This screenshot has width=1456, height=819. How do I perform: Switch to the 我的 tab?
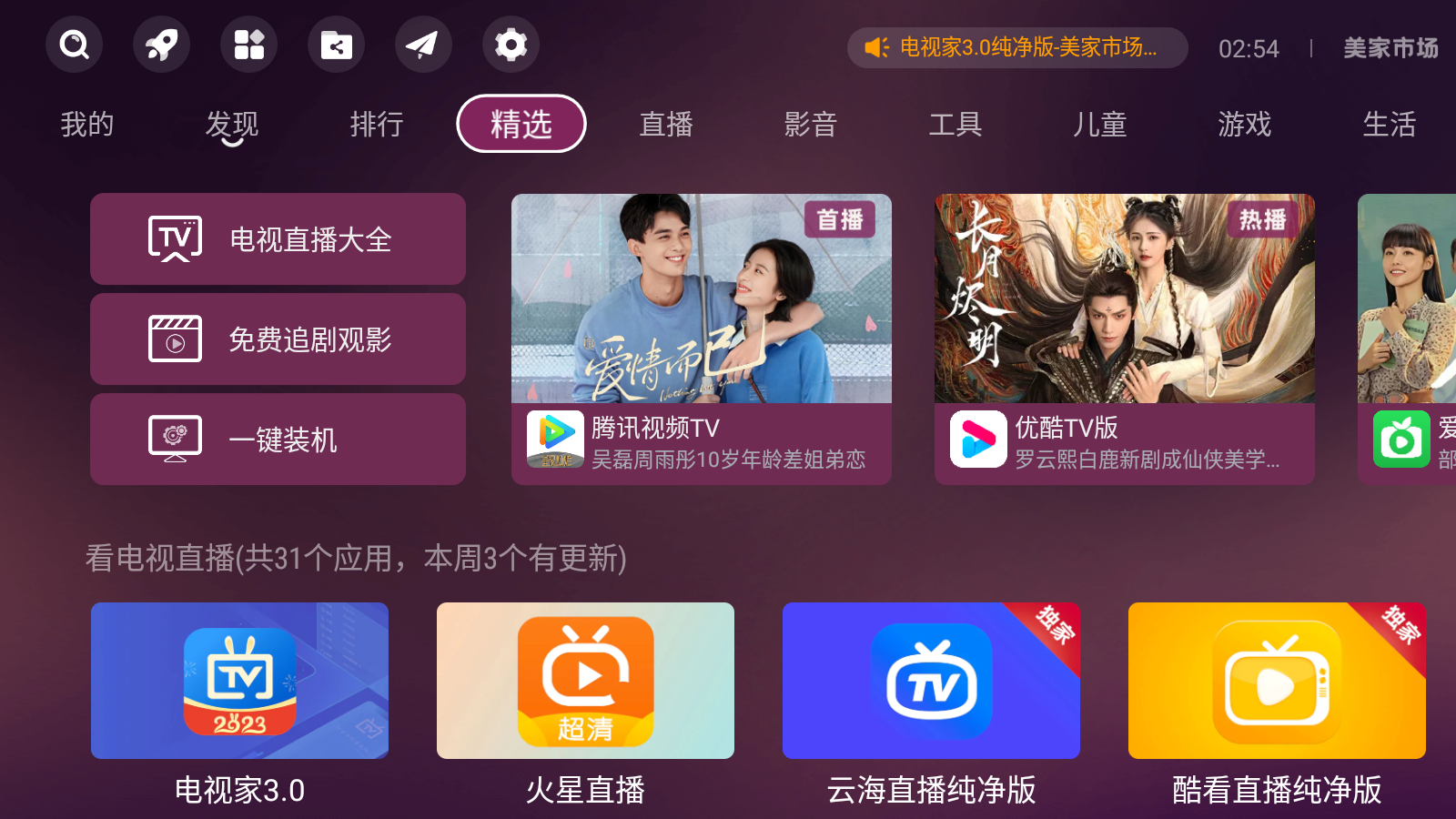point(87,124)
